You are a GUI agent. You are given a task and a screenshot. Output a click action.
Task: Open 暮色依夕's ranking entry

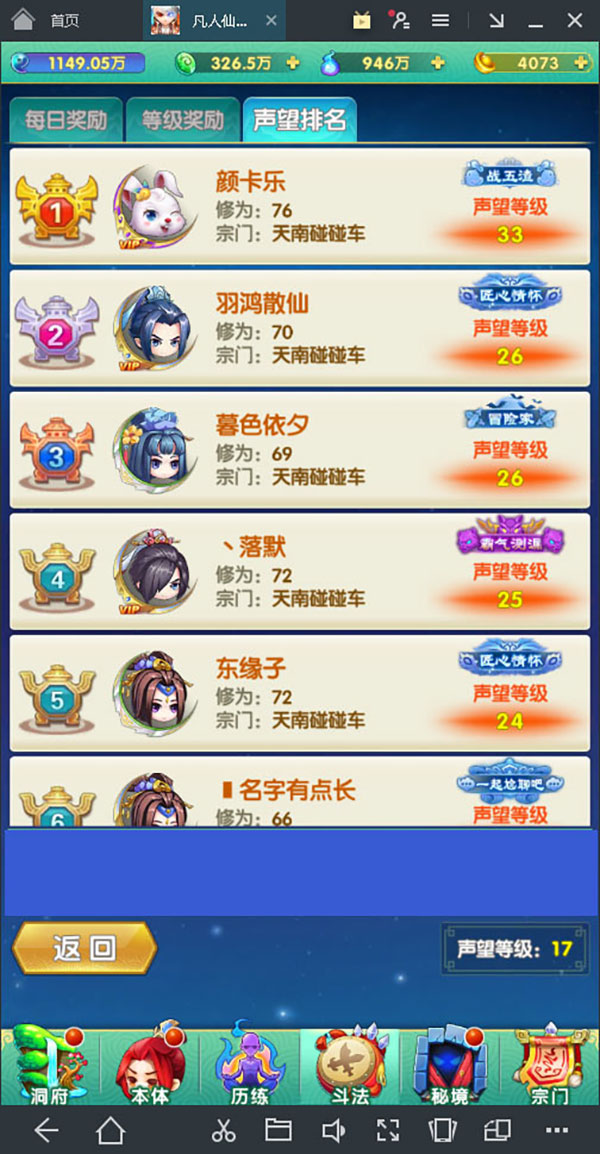(300, 450)
